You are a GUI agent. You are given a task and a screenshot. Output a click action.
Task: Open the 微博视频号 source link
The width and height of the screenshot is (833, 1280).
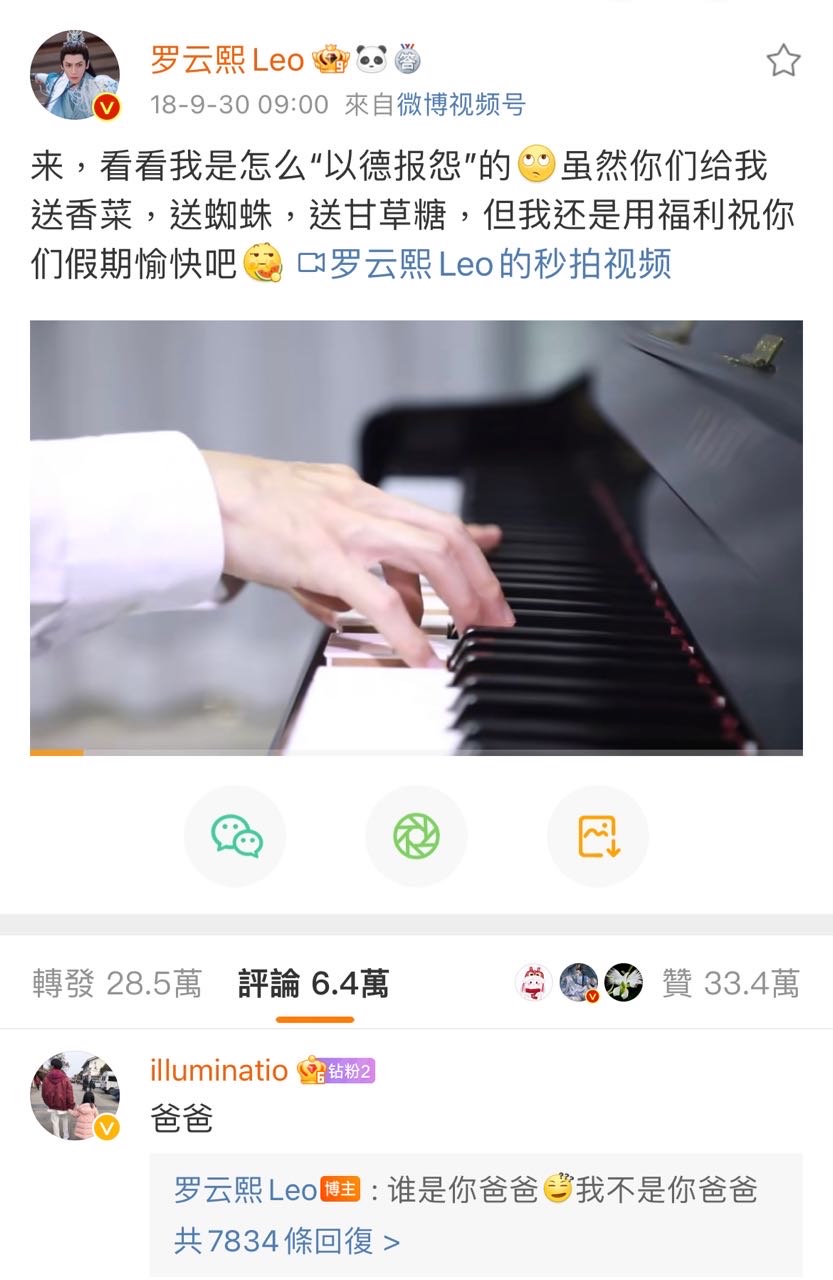pos(461,104)
